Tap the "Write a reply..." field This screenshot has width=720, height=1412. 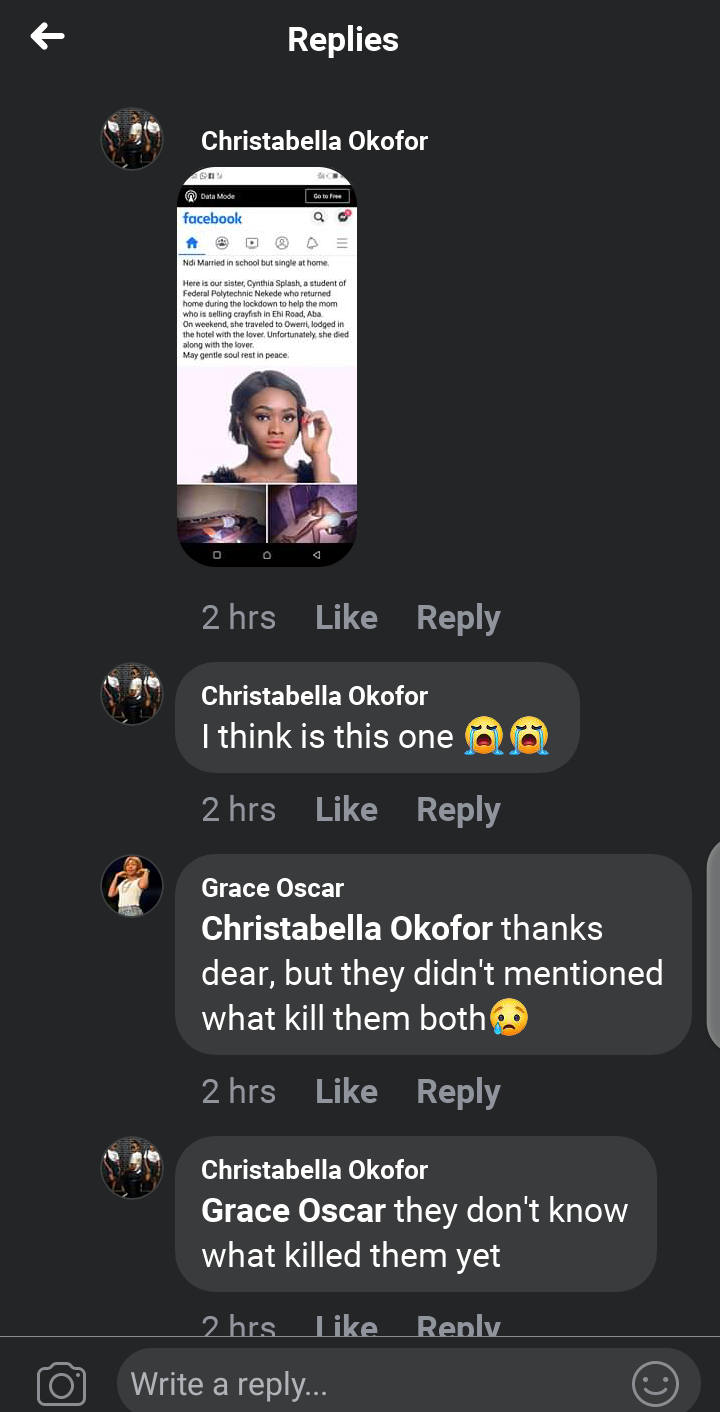point(370,1385)
